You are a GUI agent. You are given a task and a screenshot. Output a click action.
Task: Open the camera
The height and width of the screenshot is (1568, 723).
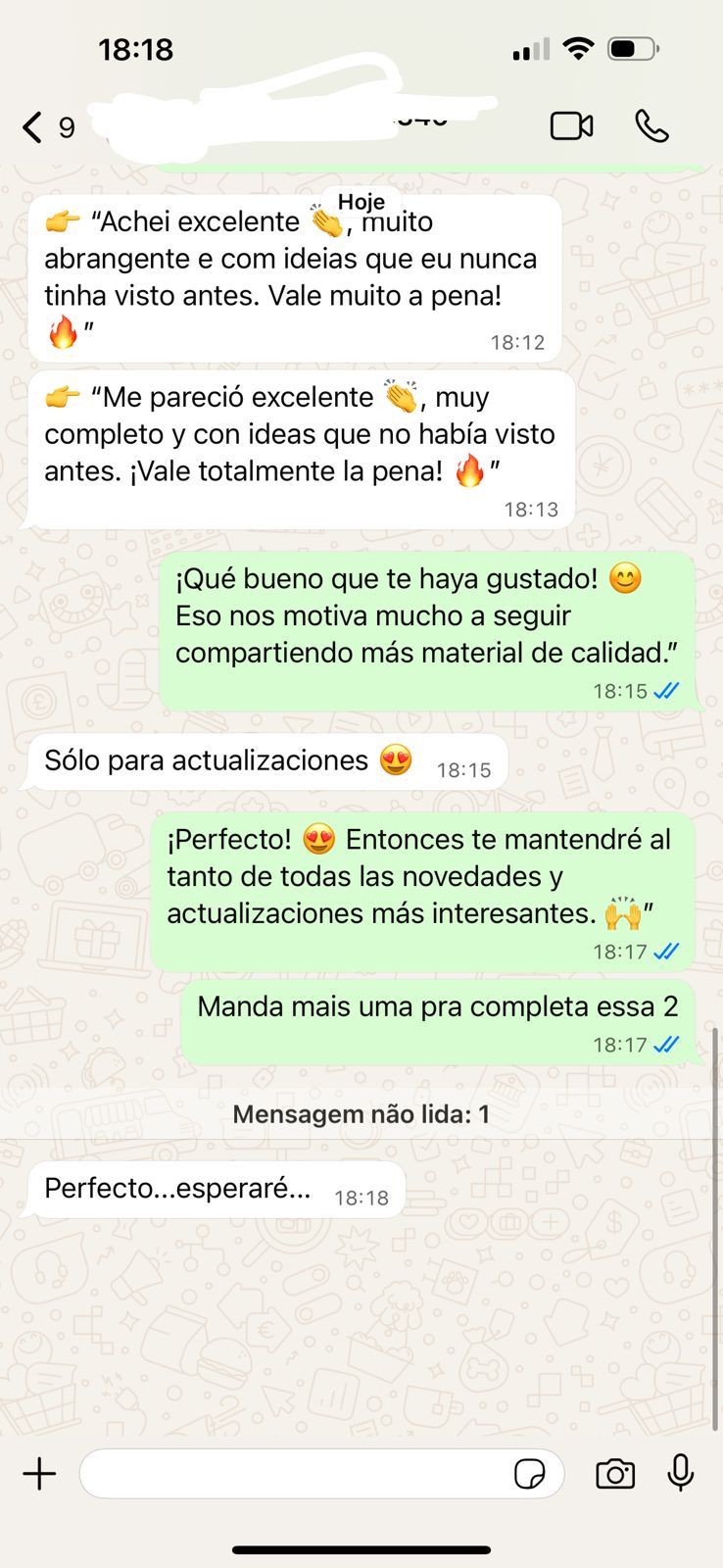(615, 1474)
